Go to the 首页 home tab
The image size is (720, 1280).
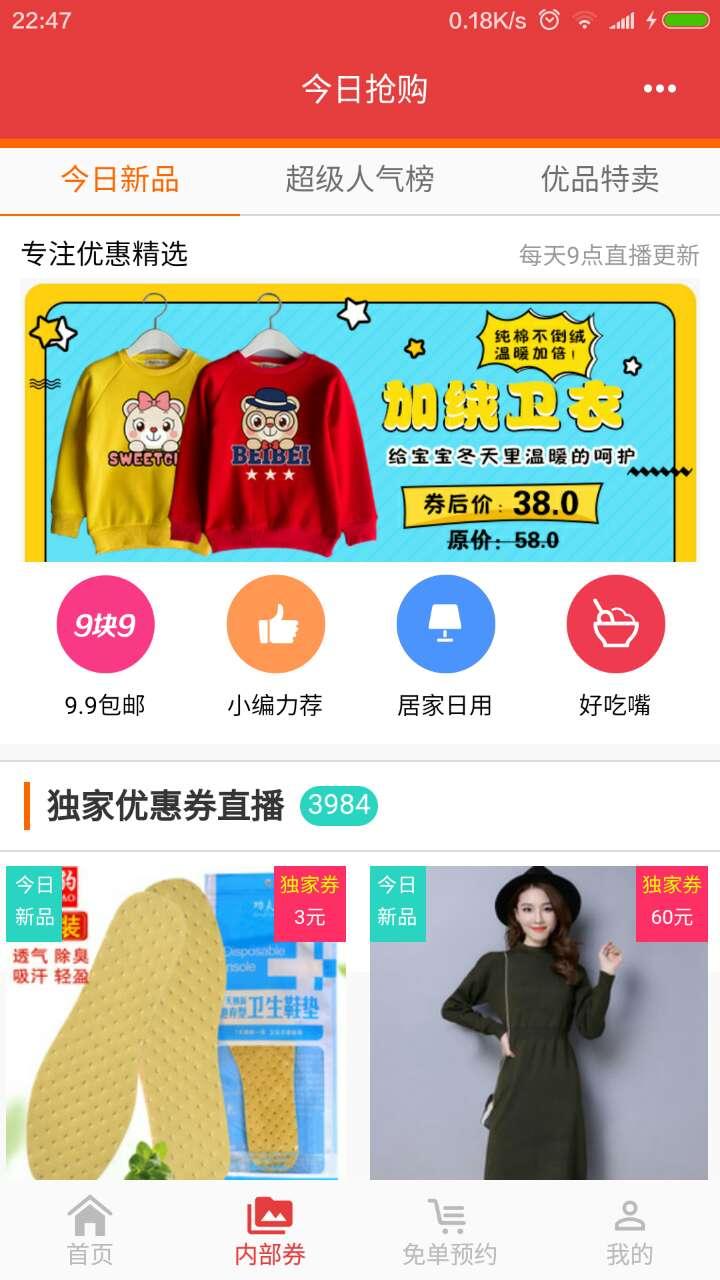point(90,1230)
